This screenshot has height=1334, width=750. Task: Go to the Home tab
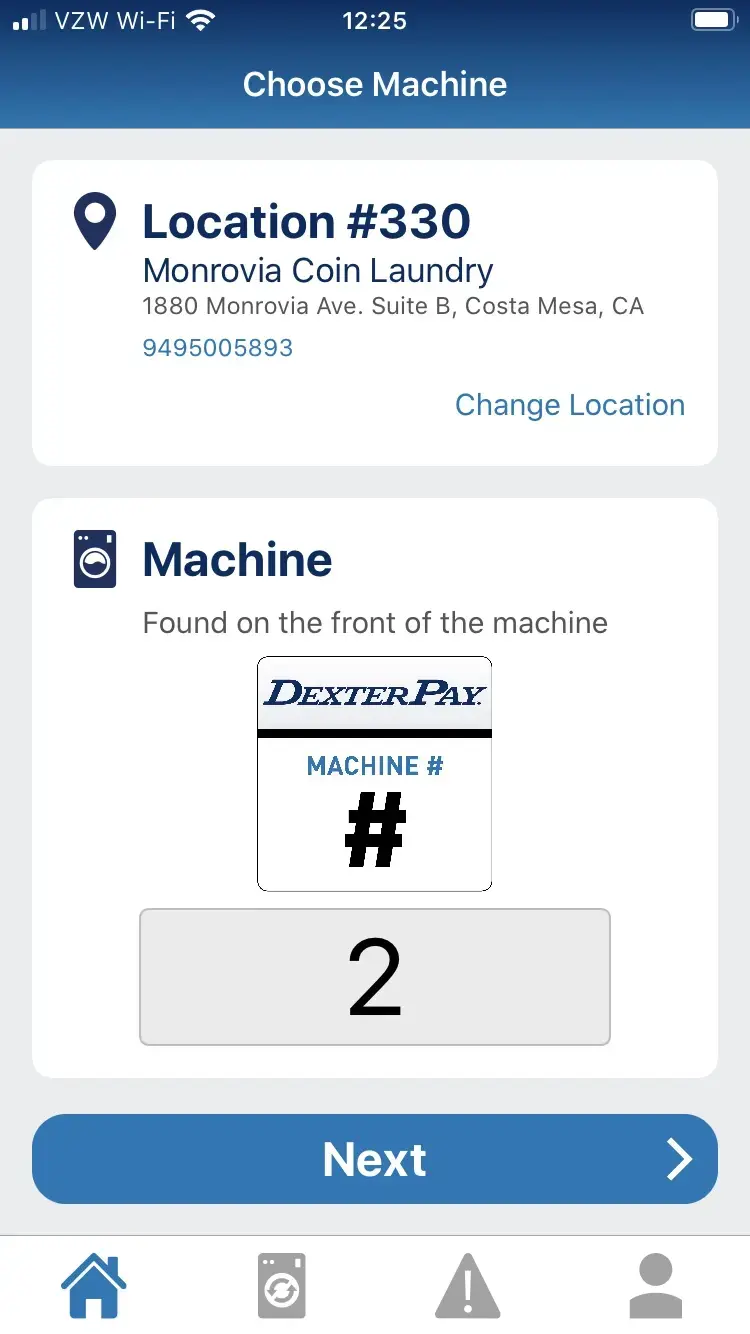pyautogui.click(x=94, y=1285)
